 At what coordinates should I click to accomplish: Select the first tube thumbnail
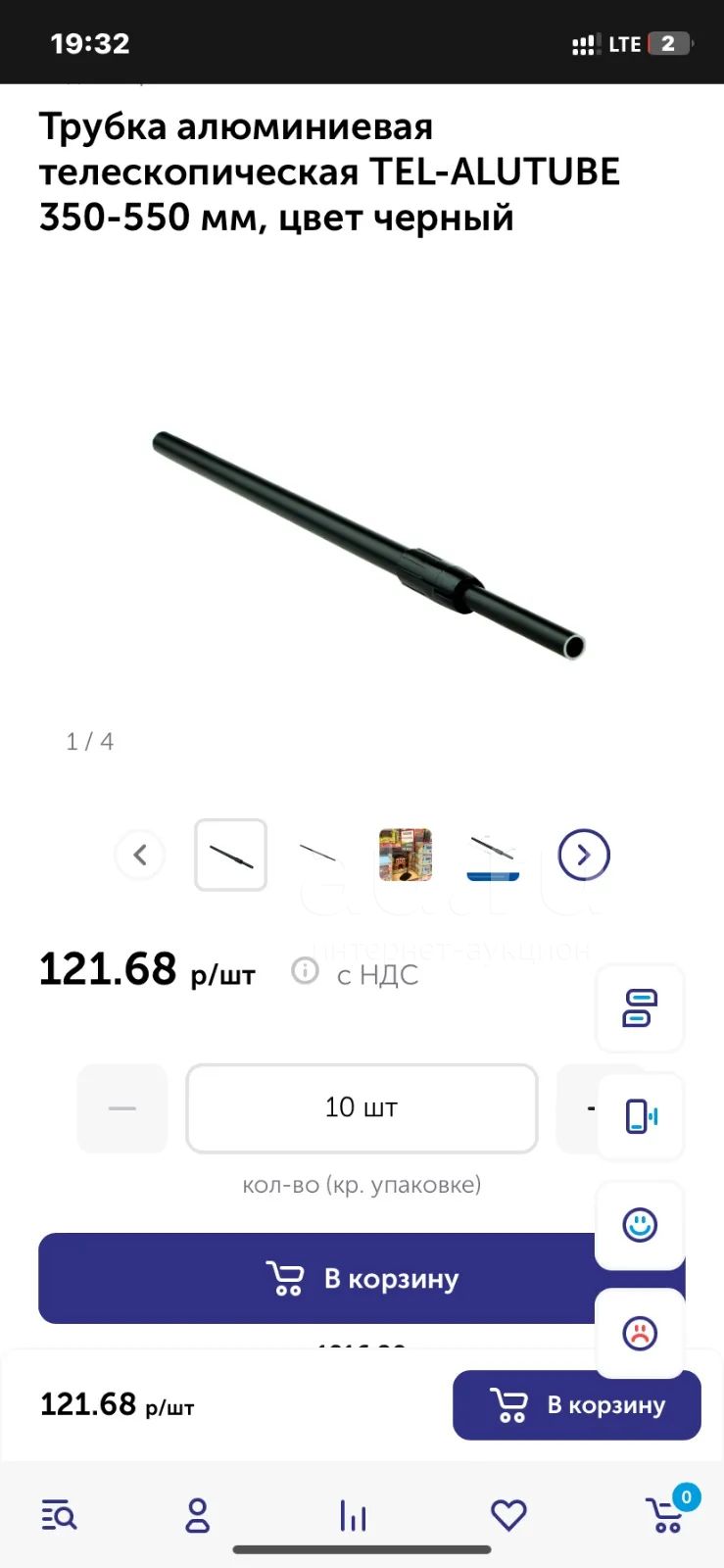click(x=230, y=855)
